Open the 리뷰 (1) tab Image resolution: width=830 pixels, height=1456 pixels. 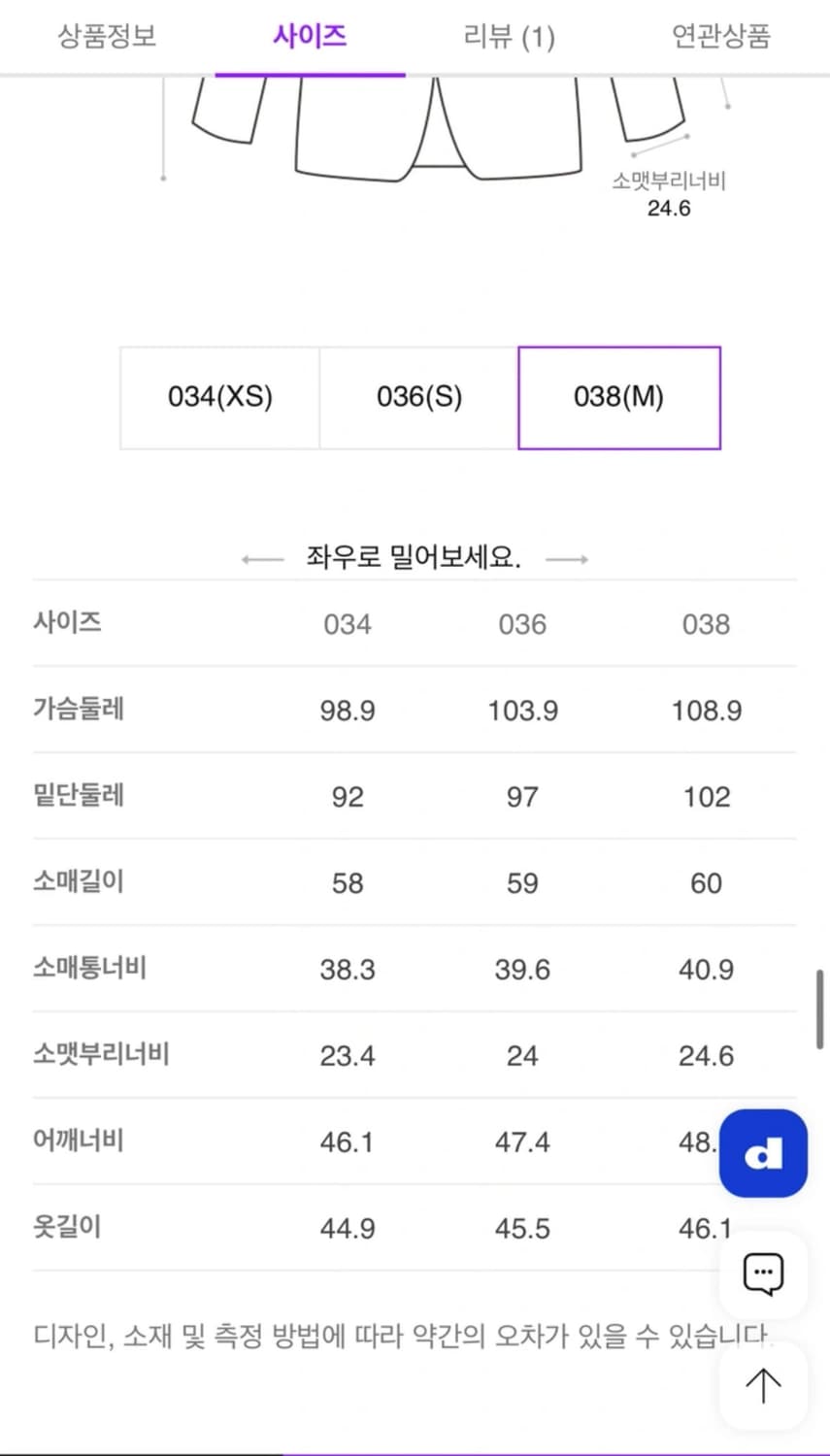[x=508, y=37]
